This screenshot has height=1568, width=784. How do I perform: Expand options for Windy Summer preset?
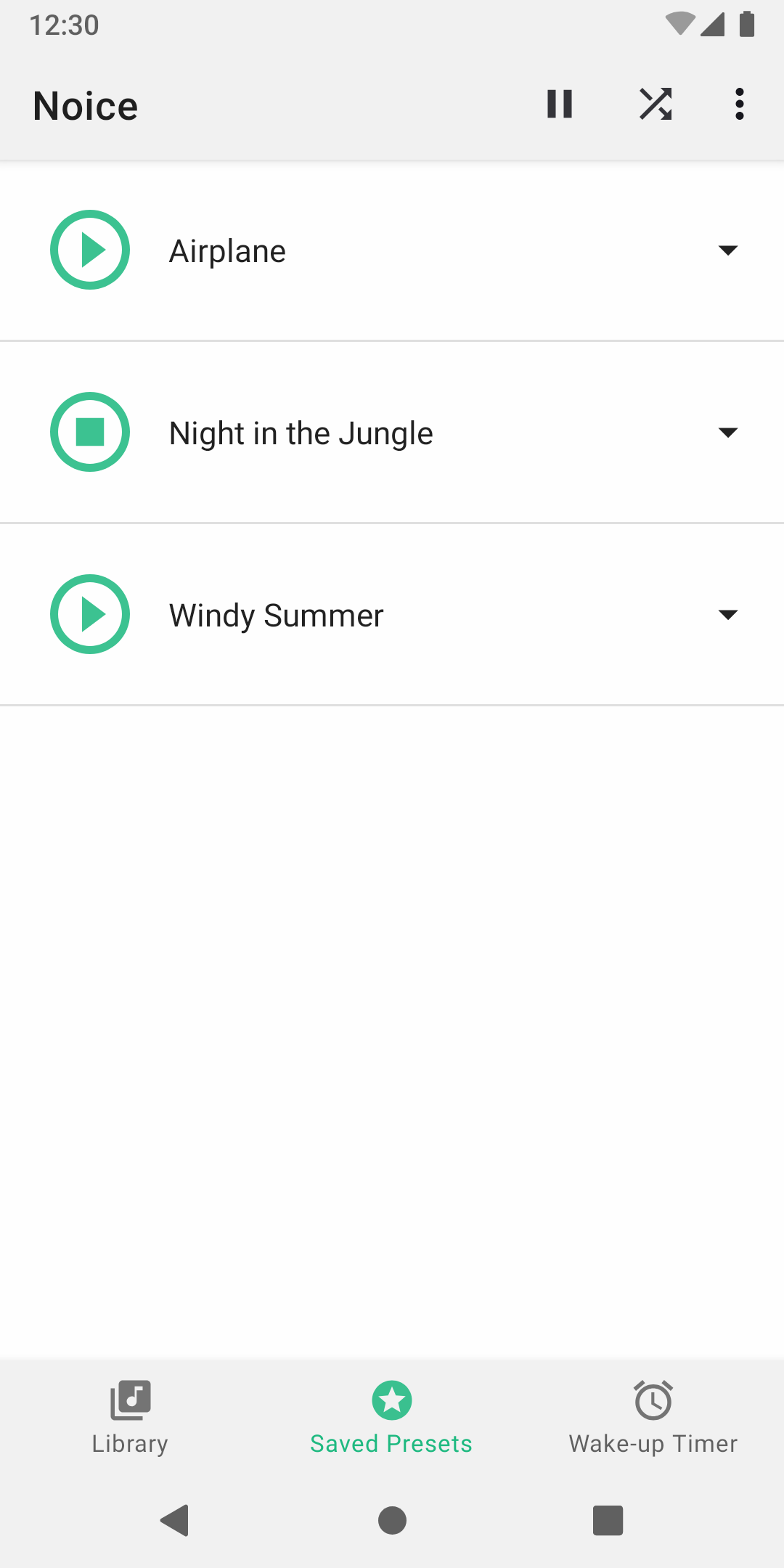coord(727,615)
